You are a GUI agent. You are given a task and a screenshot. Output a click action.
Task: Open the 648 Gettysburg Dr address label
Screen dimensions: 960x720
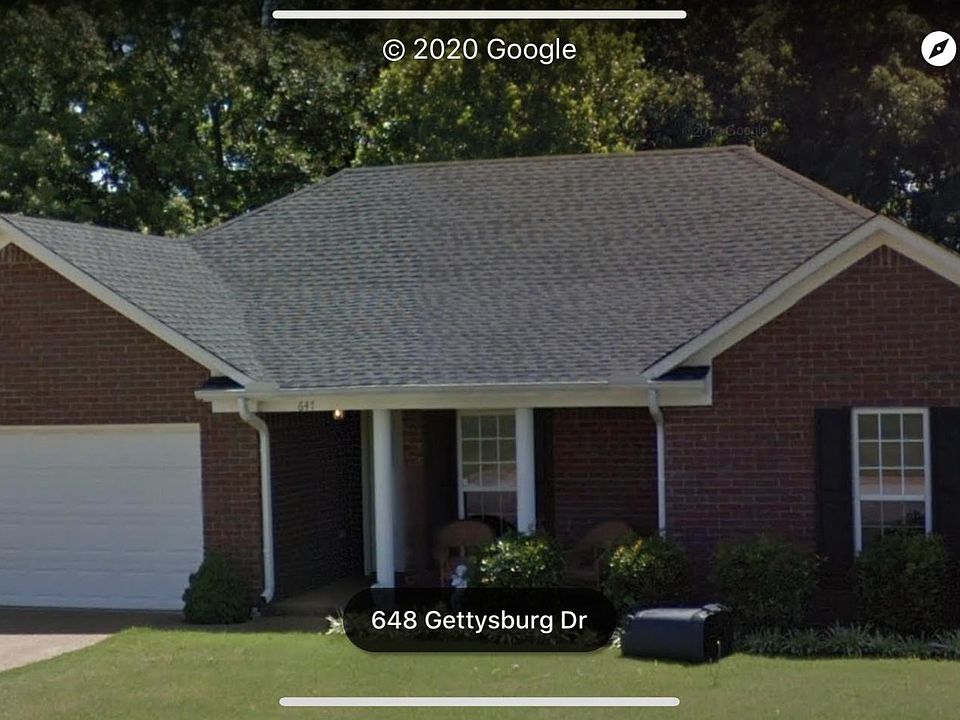tap(479, 620)
